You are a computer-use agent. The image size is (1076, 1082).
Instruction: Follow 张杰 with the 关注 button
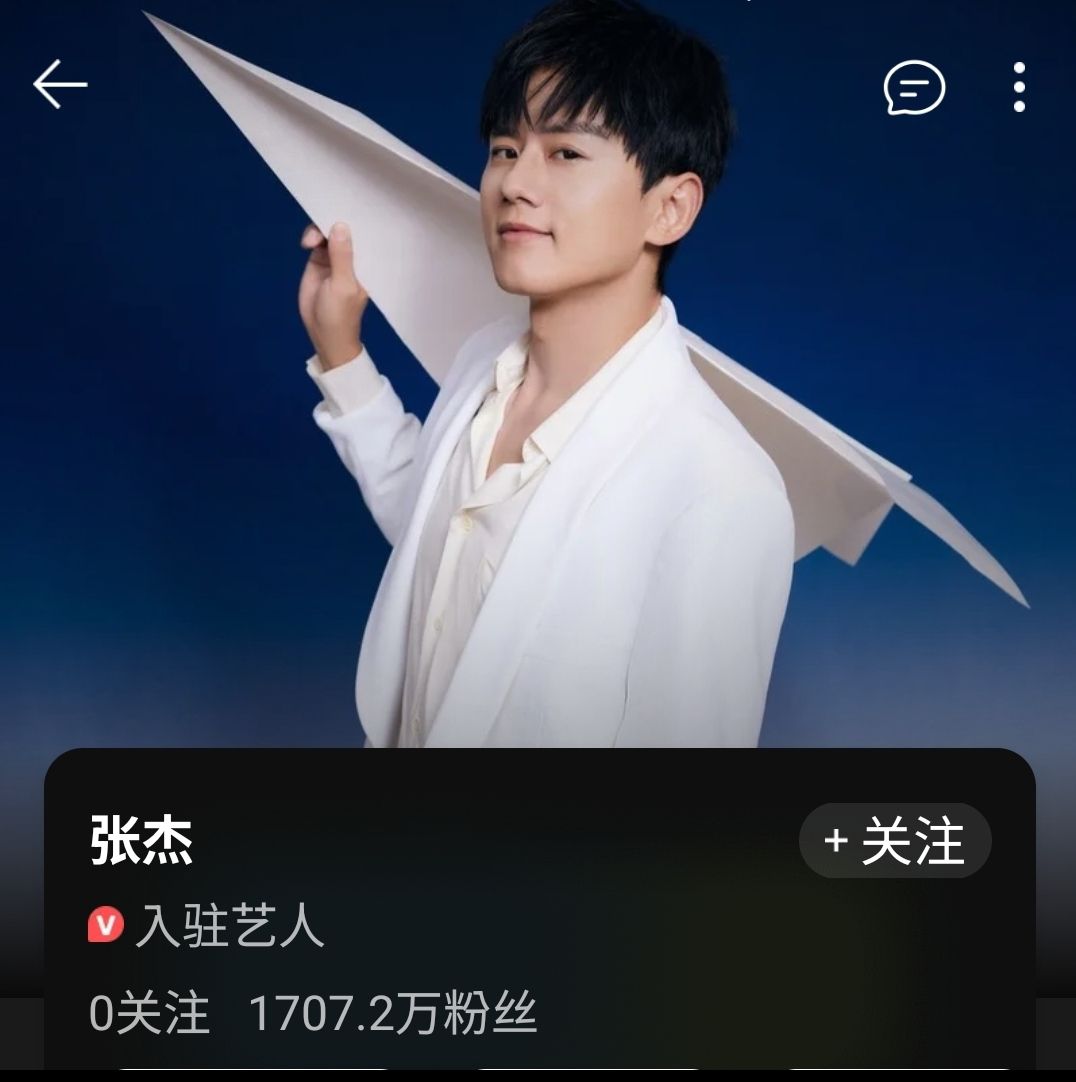(895, 841)
